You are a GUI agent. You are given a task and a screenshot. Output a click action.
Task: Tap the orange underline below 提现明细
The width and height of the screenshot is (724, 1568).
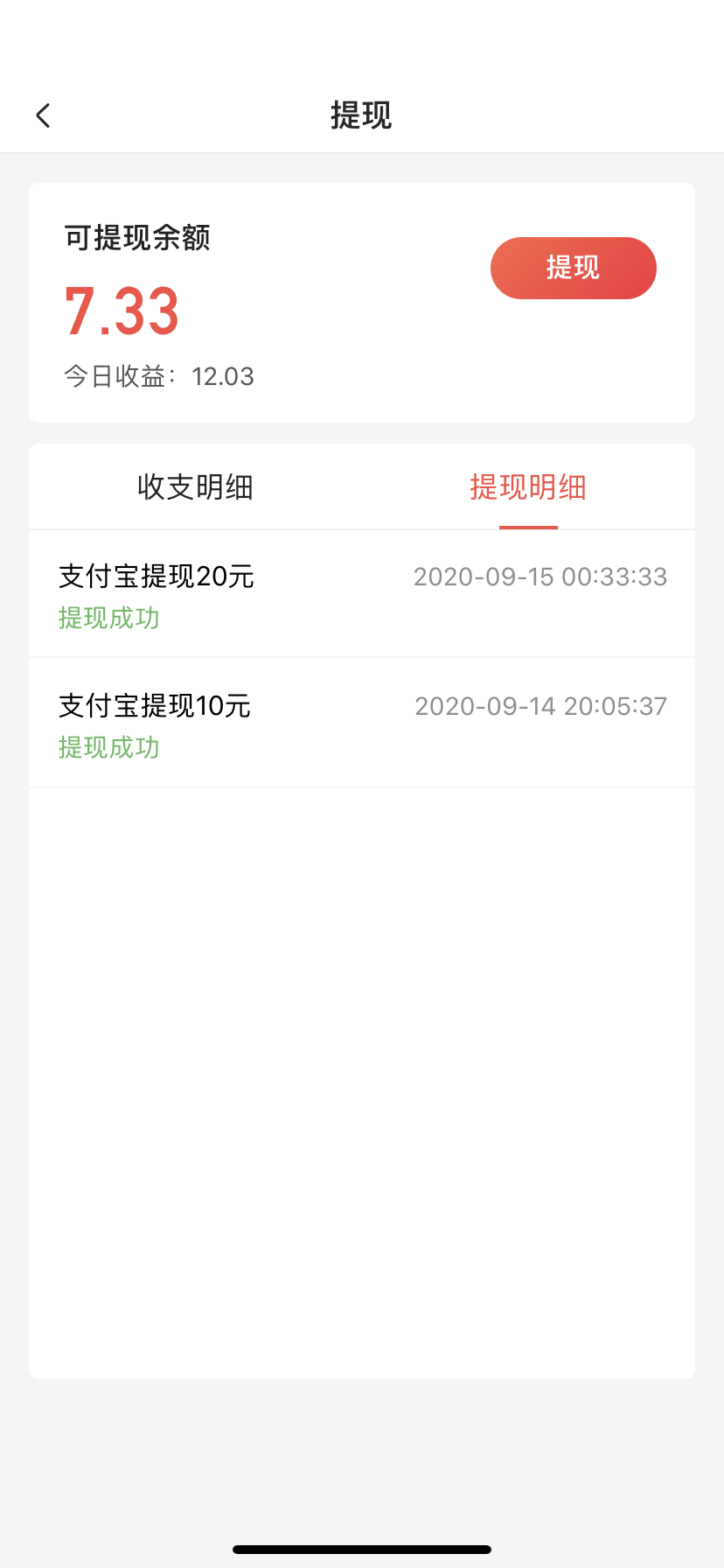(528, 527)
